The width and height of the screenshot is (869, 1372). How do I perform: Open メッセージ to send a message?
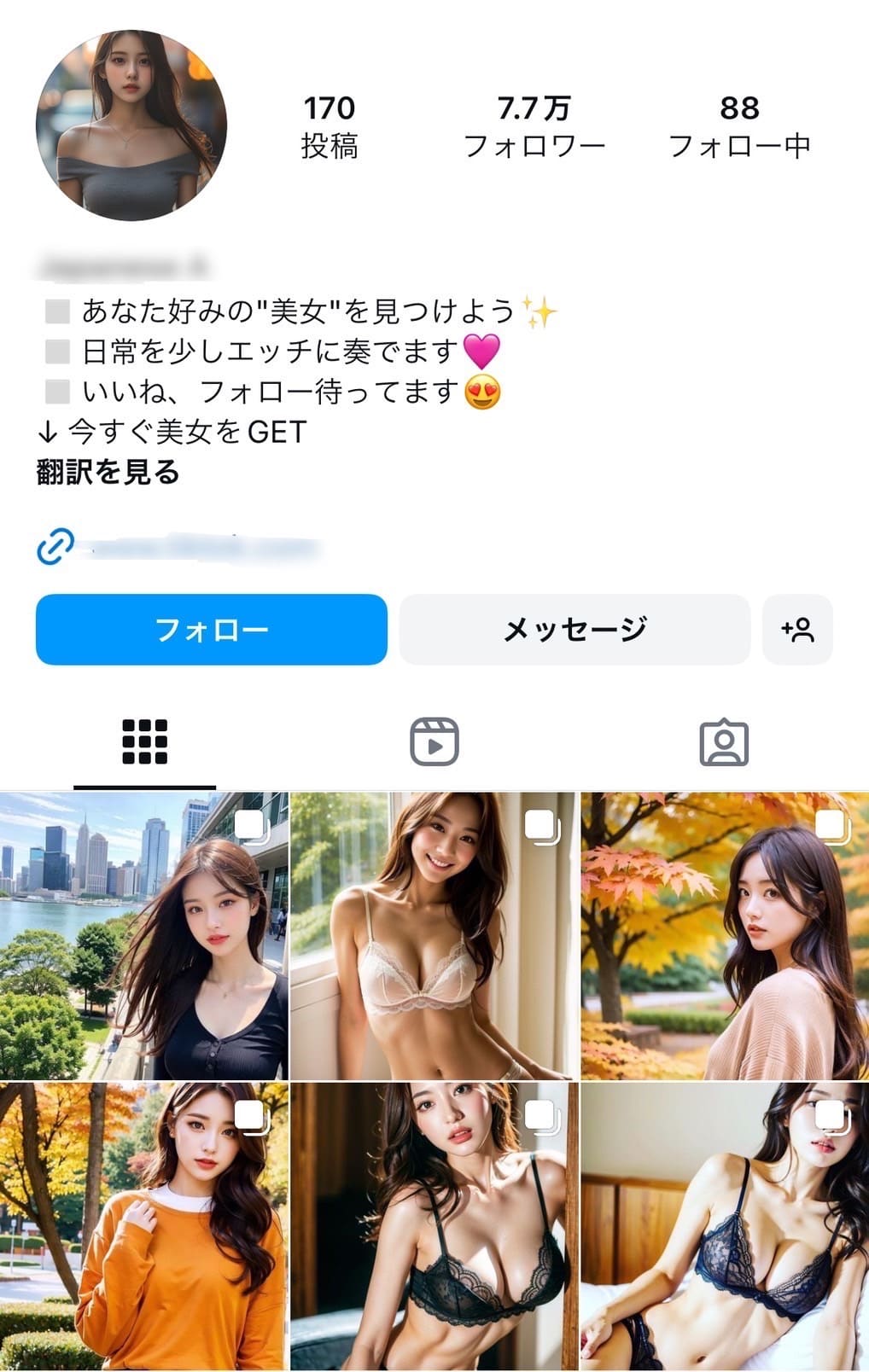(x=574, y=630)
